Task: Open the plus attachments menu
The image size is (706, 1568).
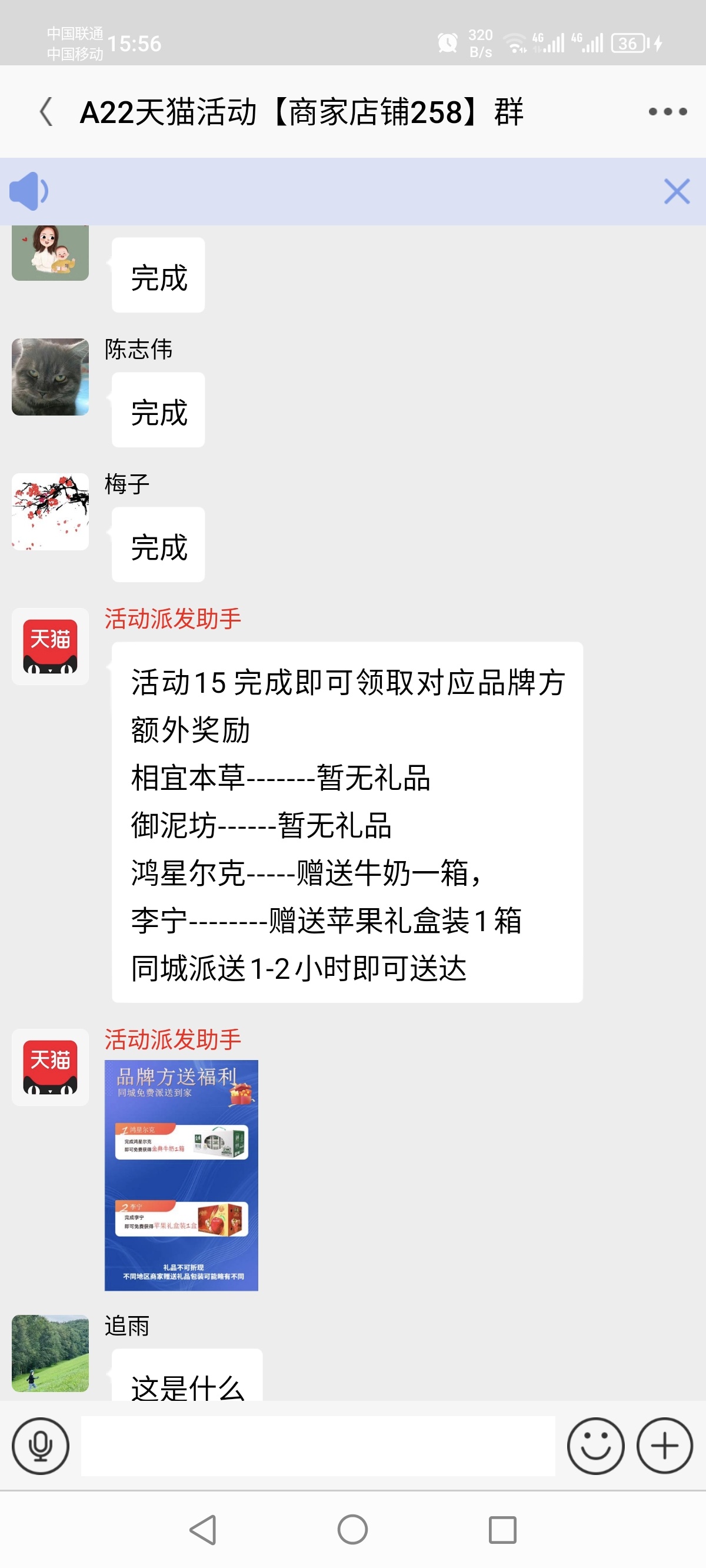Action: [x=665, y=1446]
